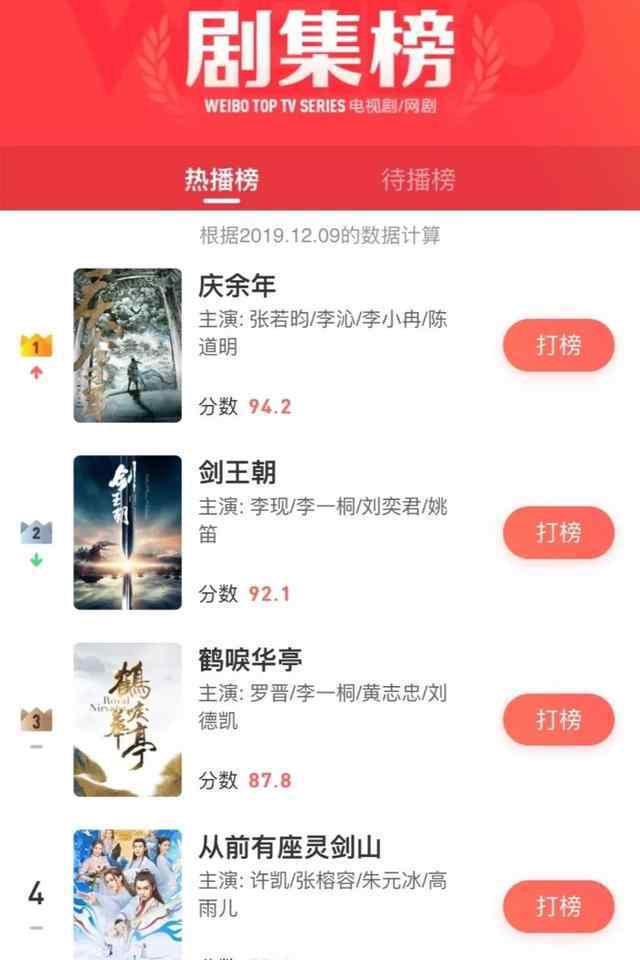The image size is (640, 960).
Task: View the 剑王朝 series details
Action: point(237,473)
